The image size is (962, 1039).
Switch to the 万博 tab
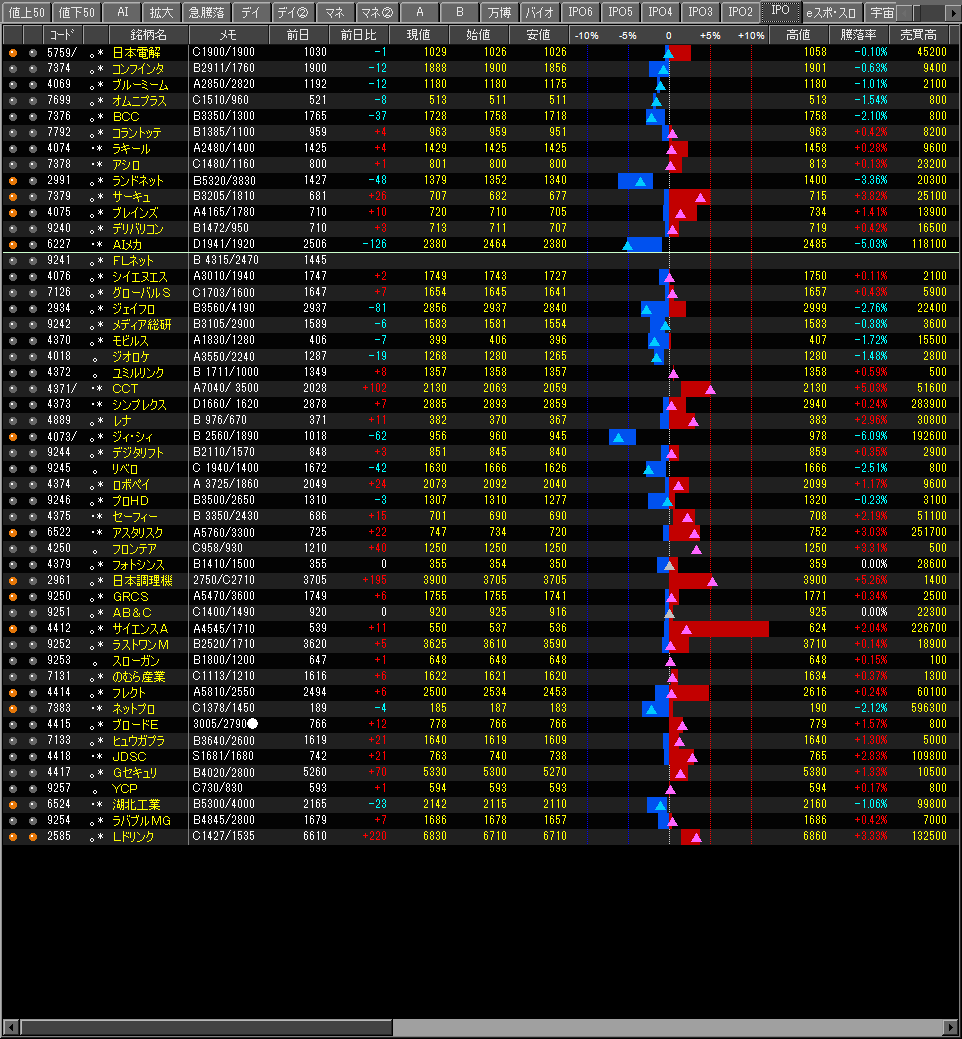pyautogui.click(x=497, y=12)
